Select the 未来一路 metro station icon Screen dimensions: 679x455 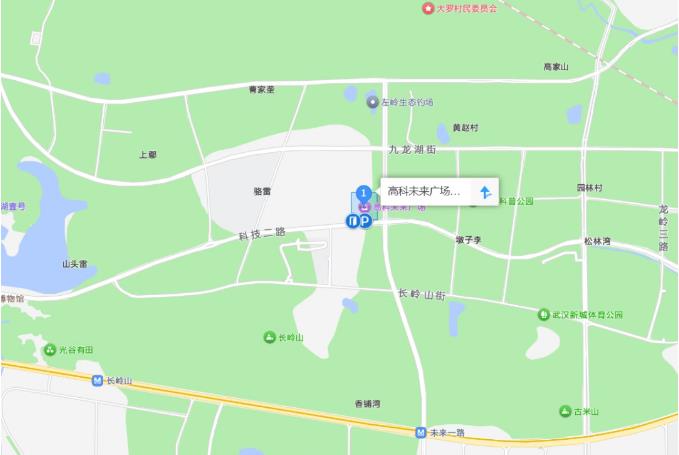click(x=421, y=433)
